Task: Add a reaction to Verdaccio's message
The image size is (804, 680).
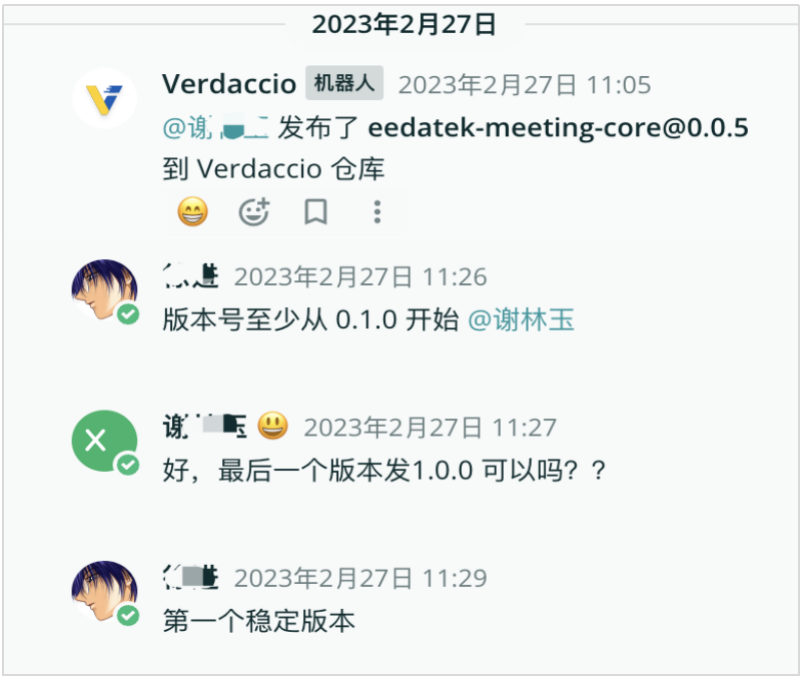Action: pyautogui.click(x=254, y=212)
